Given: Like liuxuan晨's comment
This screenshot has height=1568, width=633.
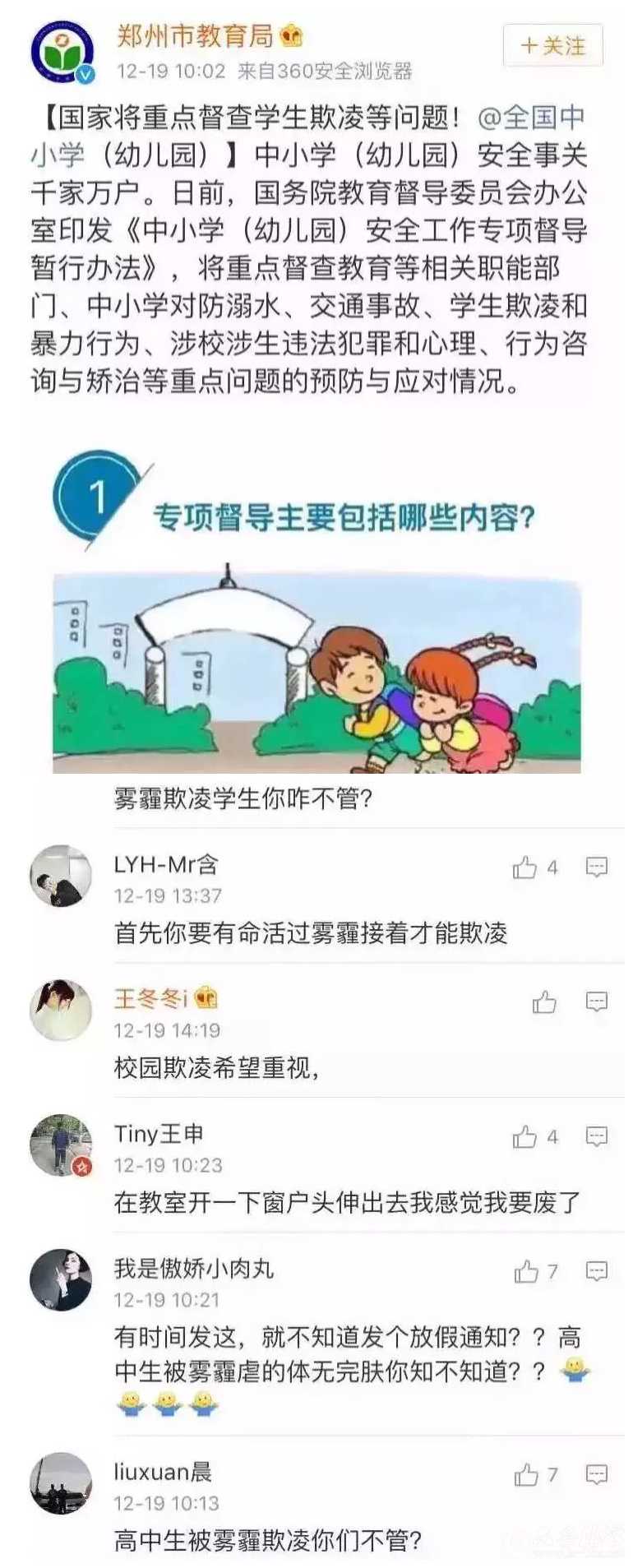Looking at the screenshot, I should (x=526, y=1475).
